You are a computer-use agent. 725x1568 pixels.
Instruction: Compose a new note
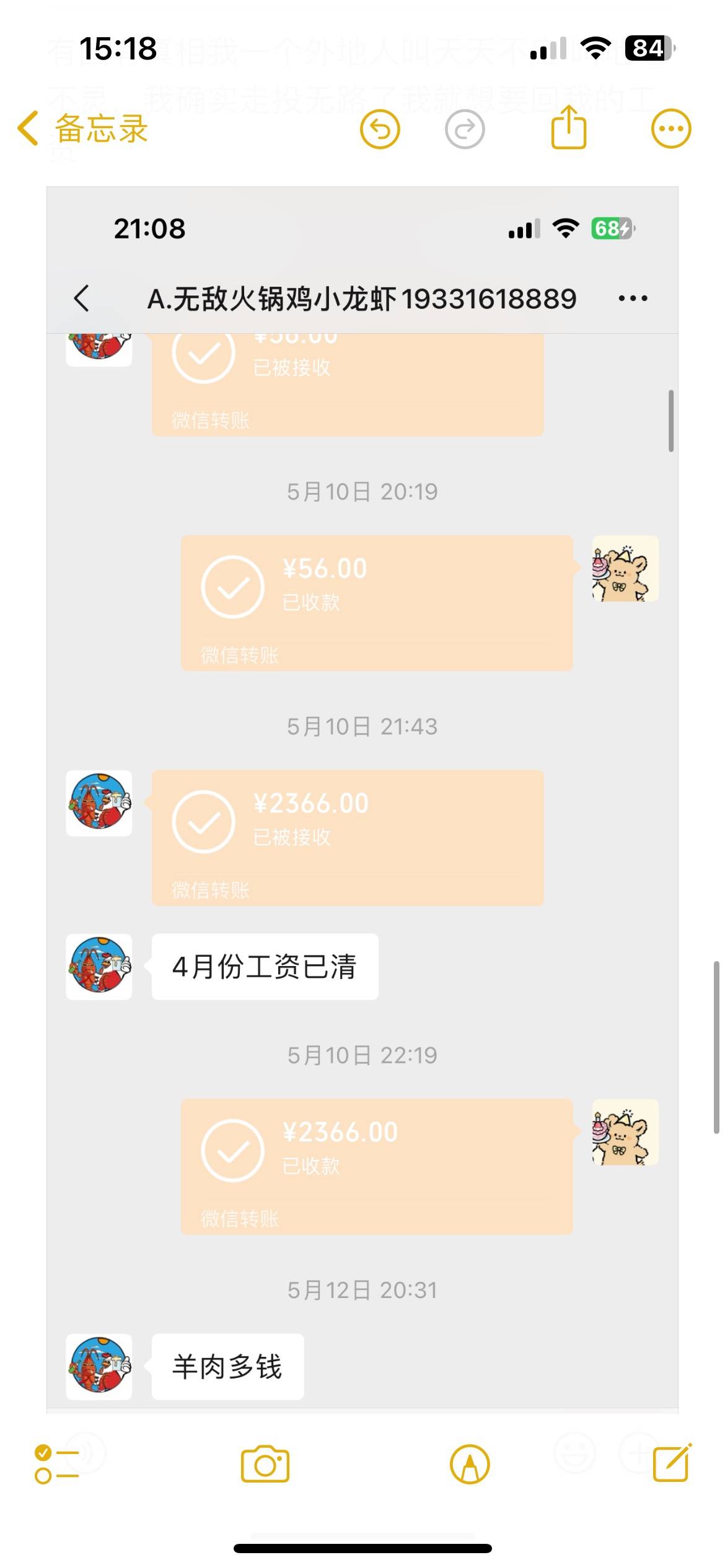[x=672, y=1463]
